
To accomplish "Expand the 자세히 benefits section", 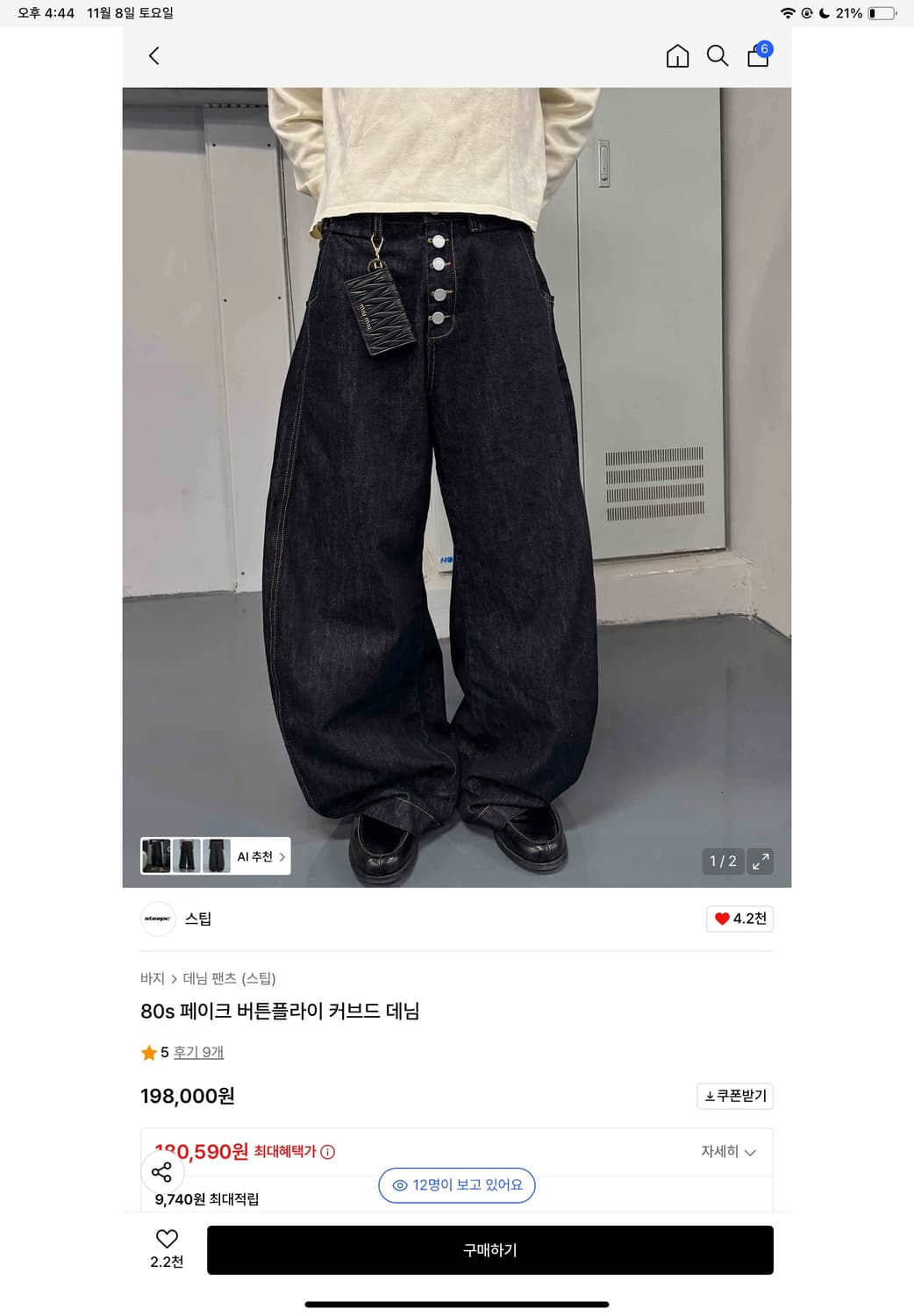I will click(729, 1152).
